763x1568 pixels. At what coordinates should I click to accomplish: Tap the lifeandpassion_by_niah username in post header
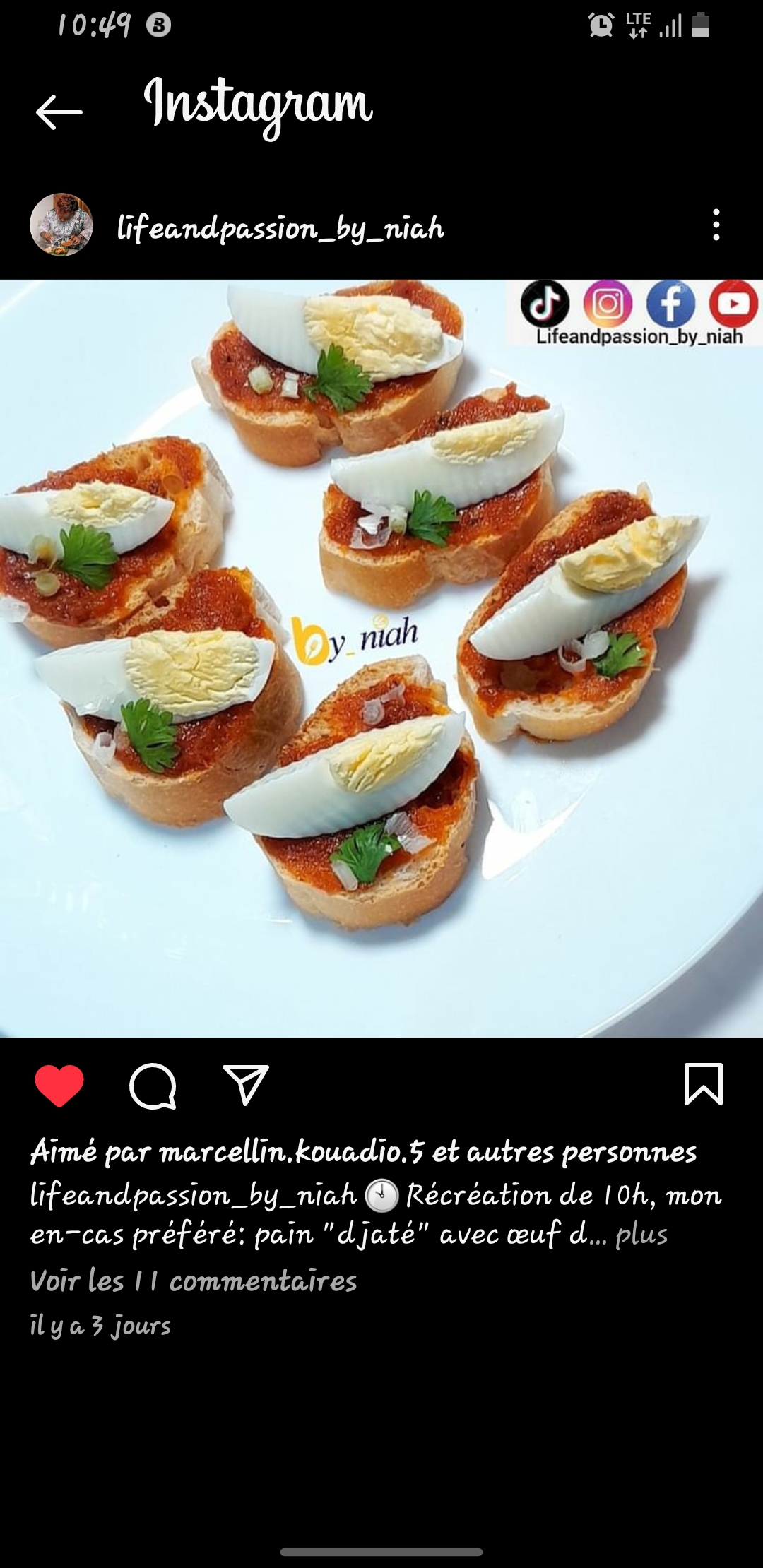(x=280, y=228)
